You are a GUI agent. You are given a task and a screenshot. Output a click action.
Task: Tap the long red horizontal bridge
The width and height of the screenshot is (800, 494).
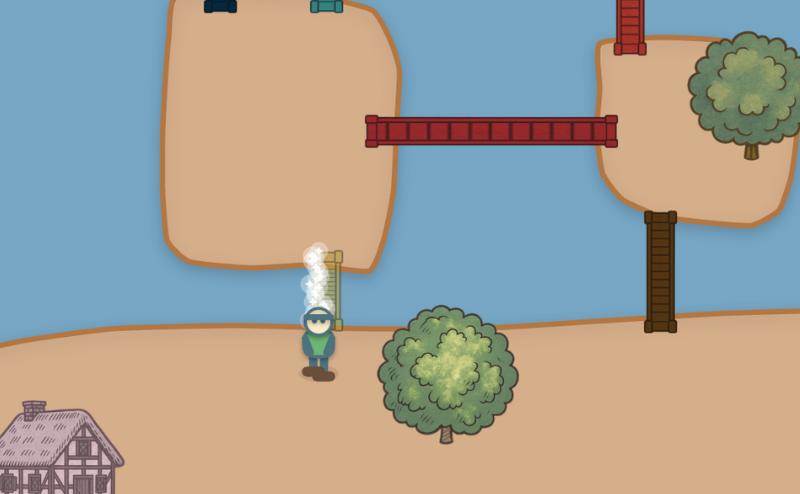click(x=491, y=131)
